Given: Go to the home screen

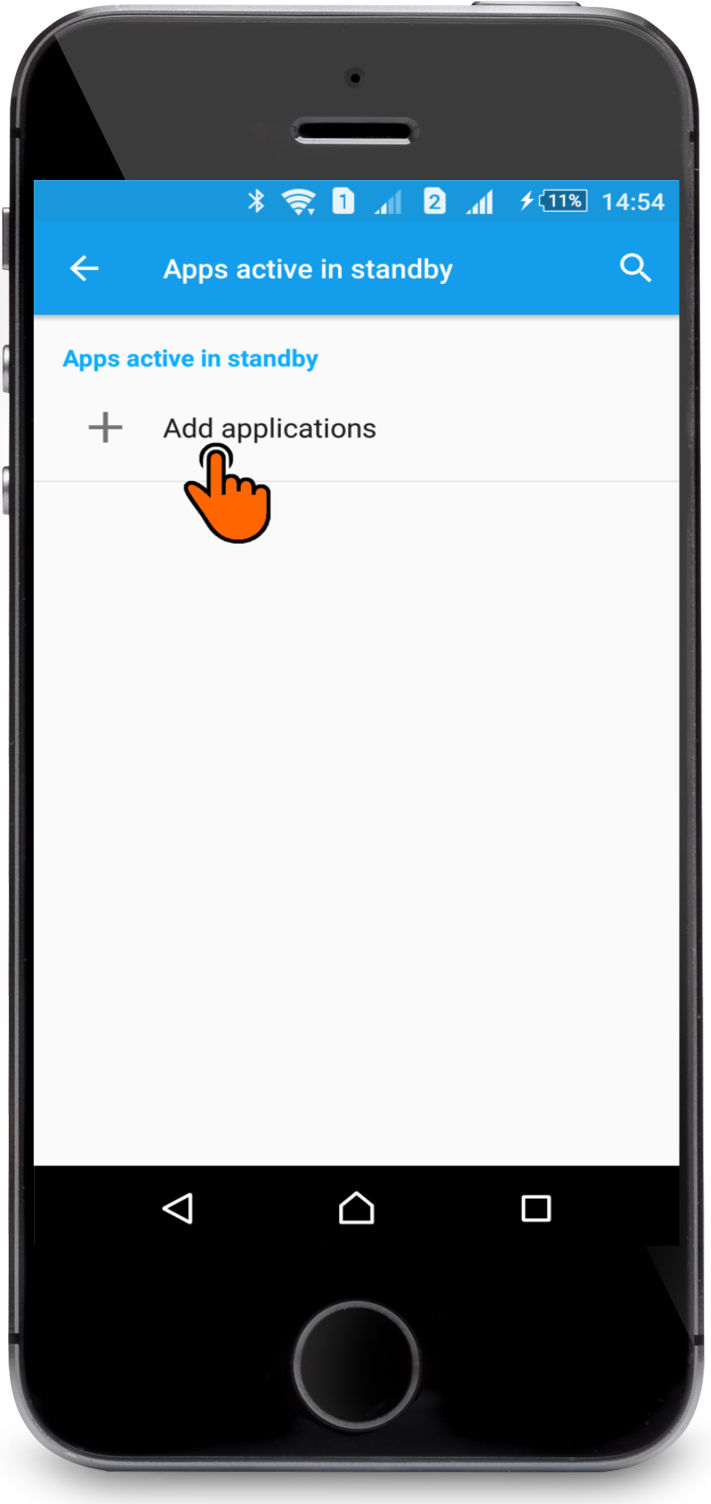Looking at the screenshot, I should coord(356,1208).
